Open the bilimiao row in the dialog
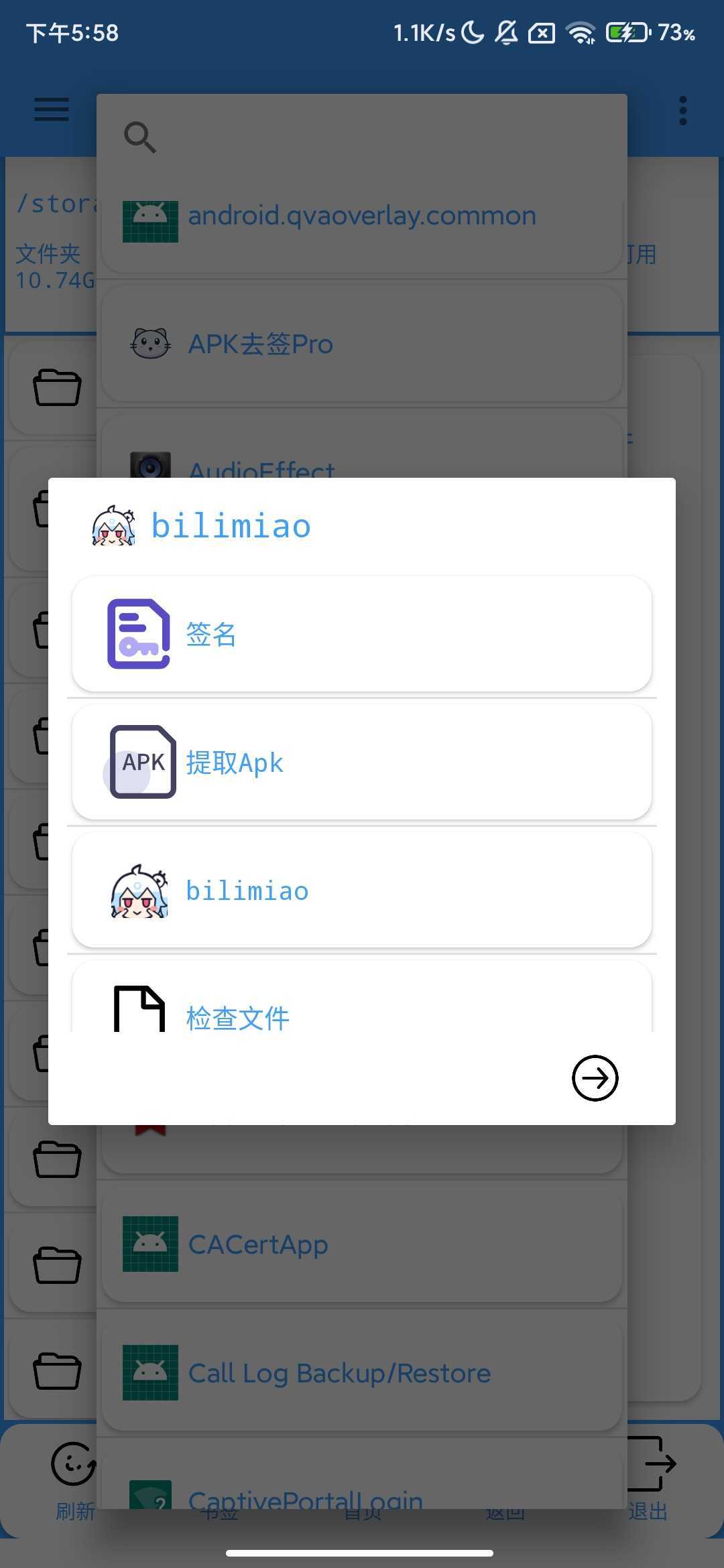Viewport: 724px width, 1568px height. tap(362, 891)
